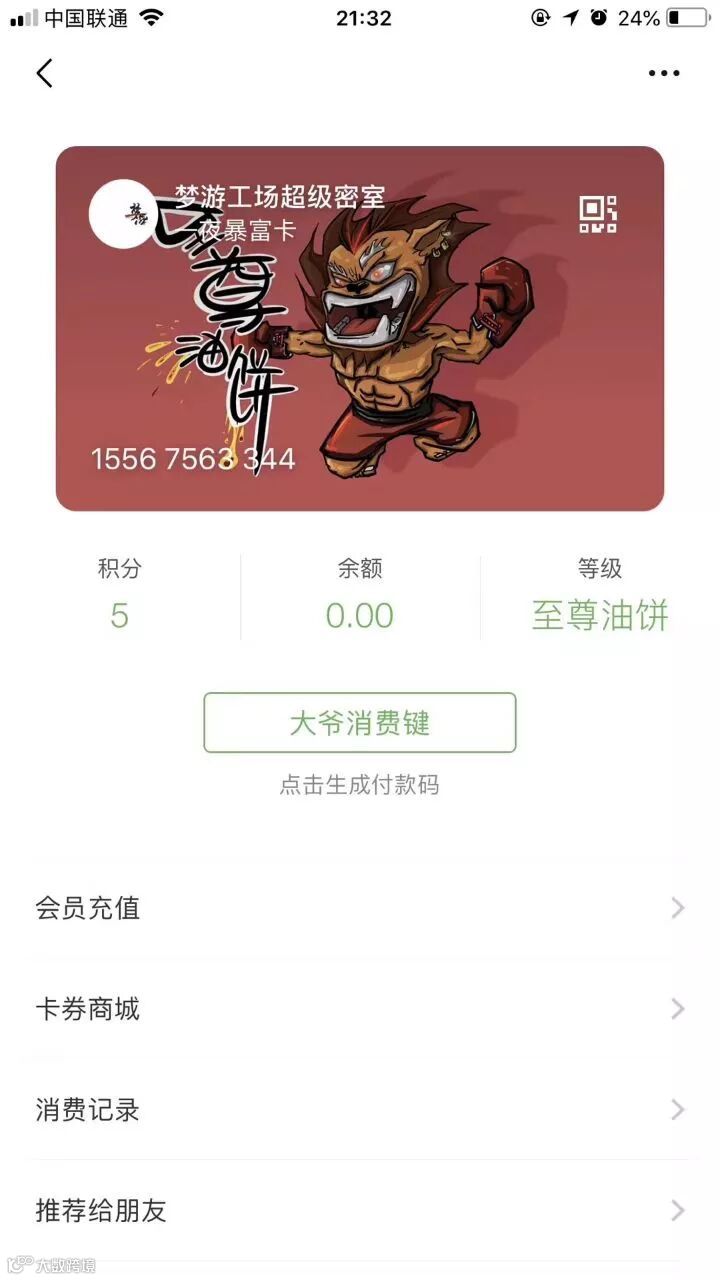Select the 积分 points value 5
The image size is (720, 1280).
click(x=120, y=616)
